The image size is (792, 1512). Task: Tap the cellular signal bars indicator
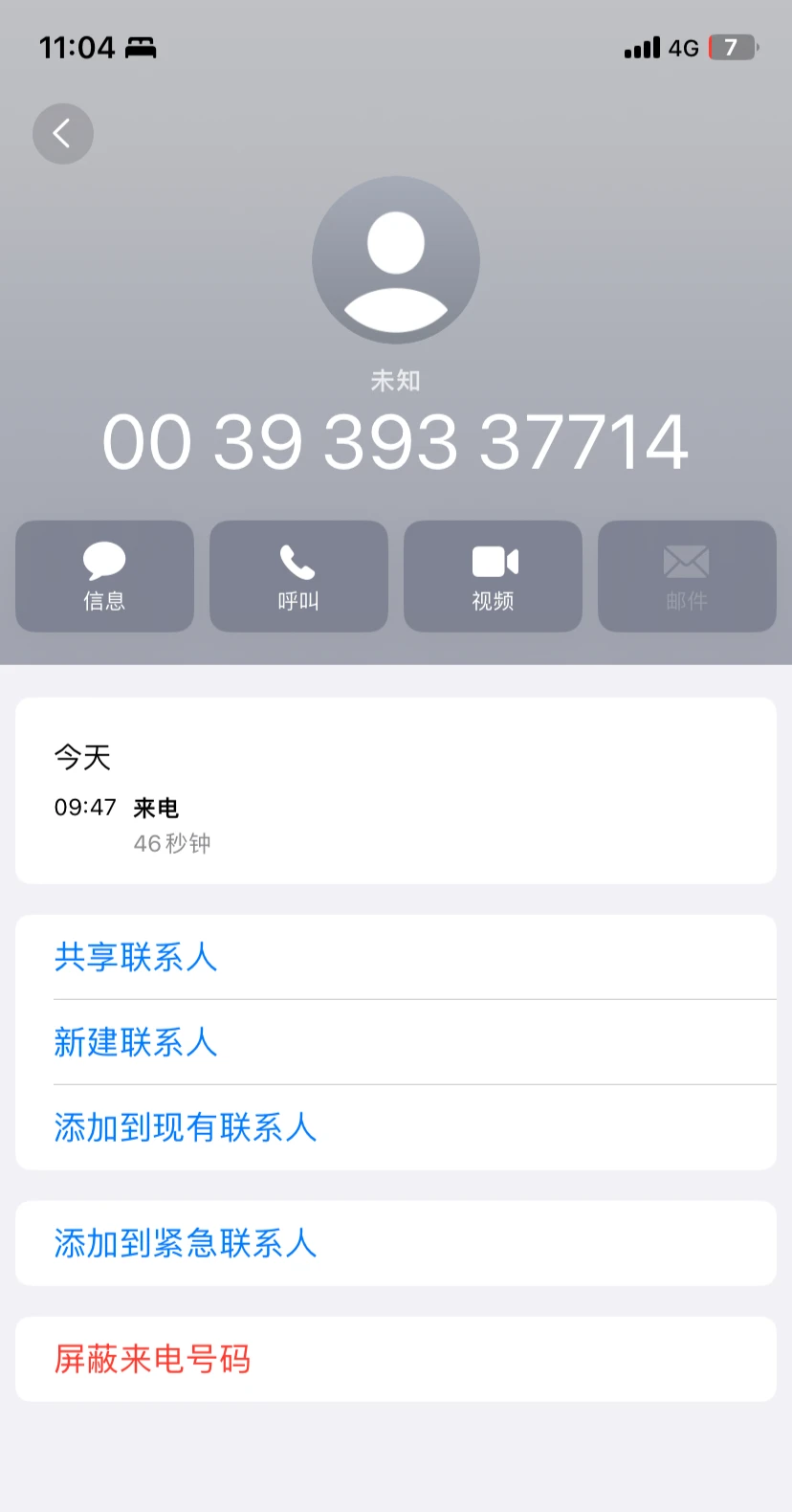[640, 48]
